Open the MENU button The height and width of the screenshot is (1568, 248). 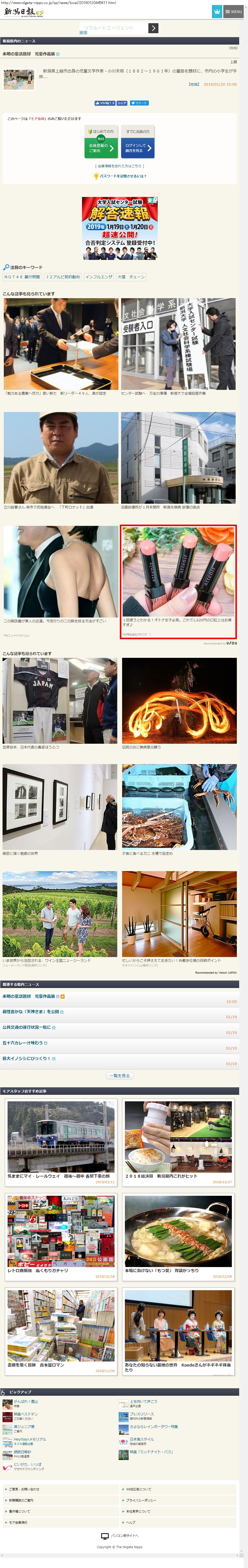click(x=233, y=12)
